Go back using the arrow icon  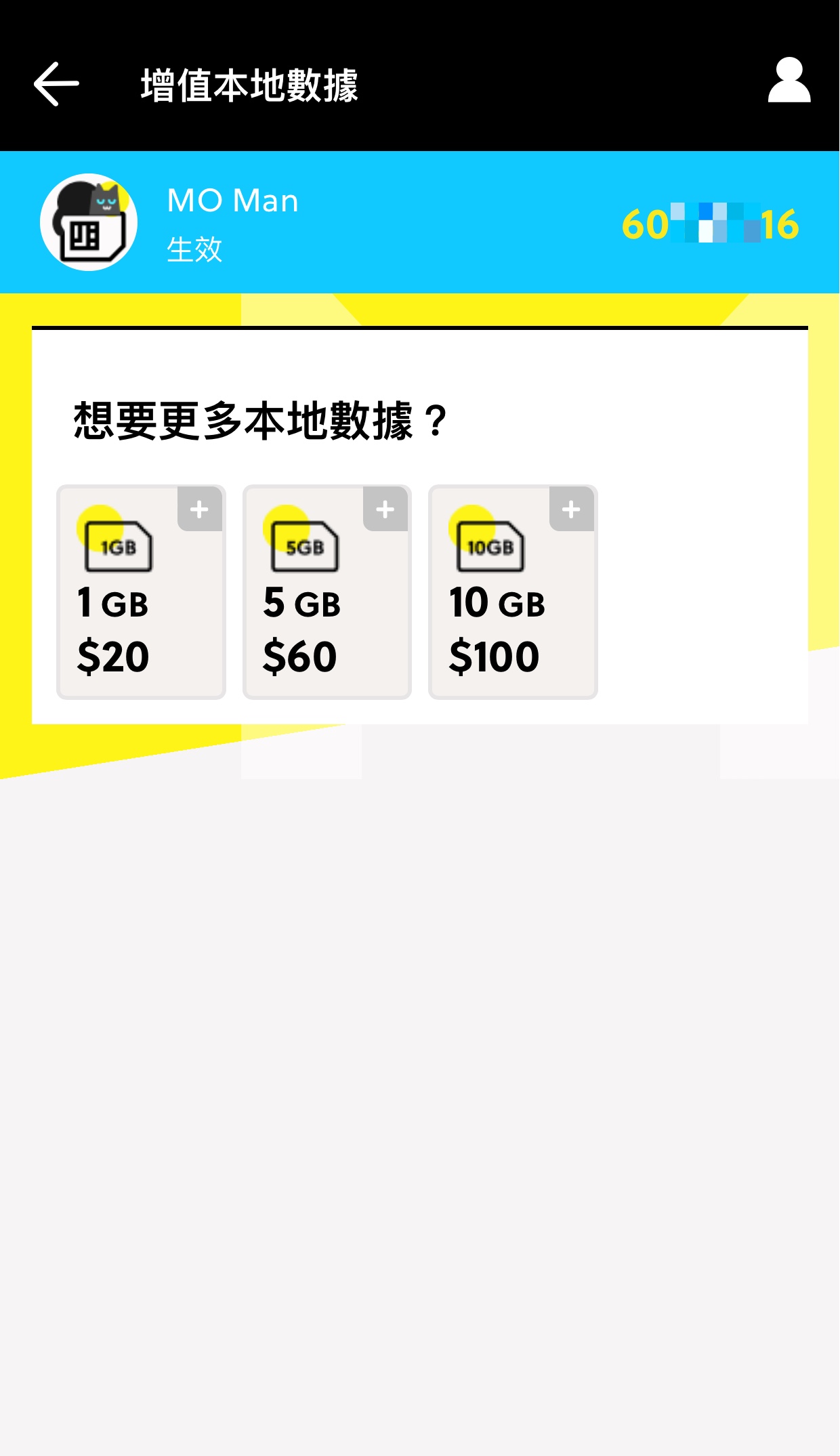(56, 84)
